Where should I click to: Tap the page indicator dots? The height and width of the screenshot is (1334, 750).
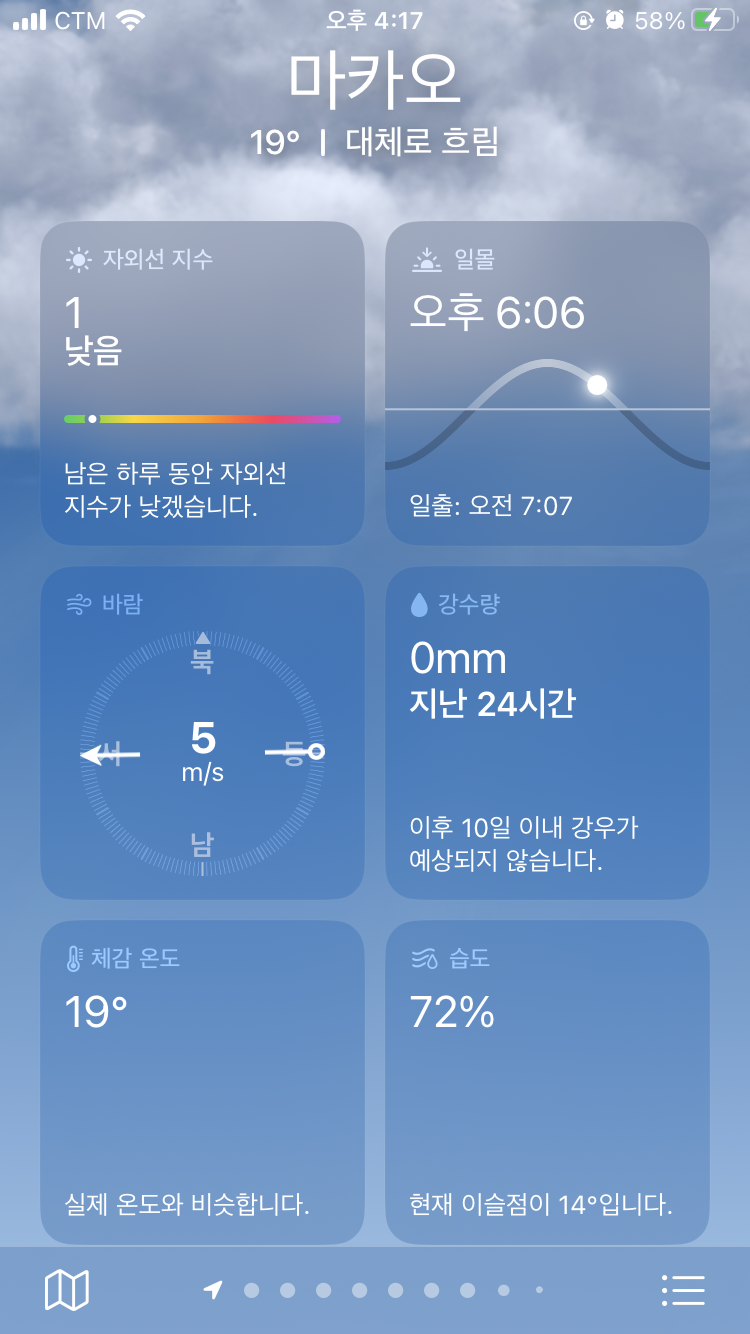(x=377, y=1290)
